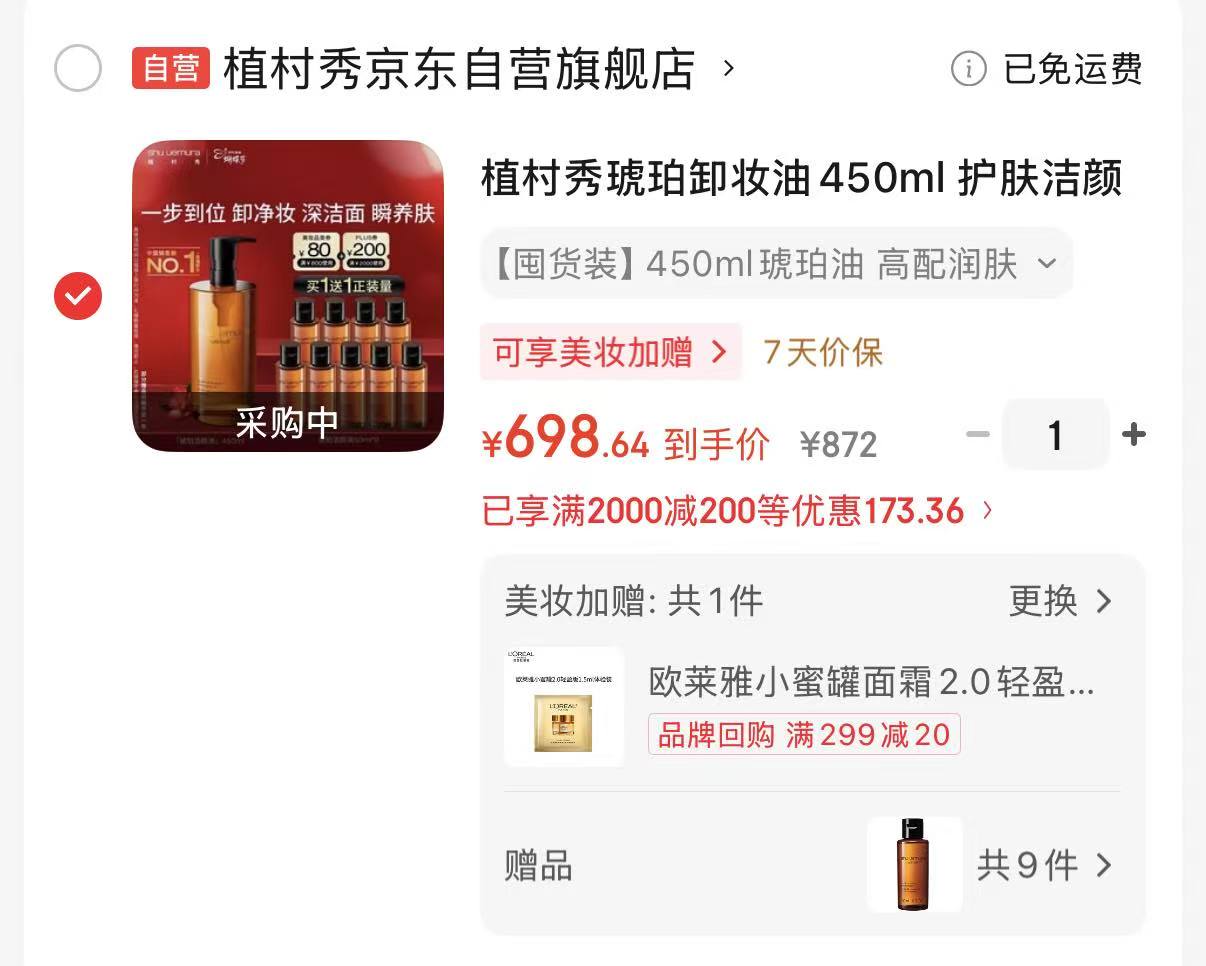Decrease the quantity by one
1206x966 pixels.
point(978,434)
